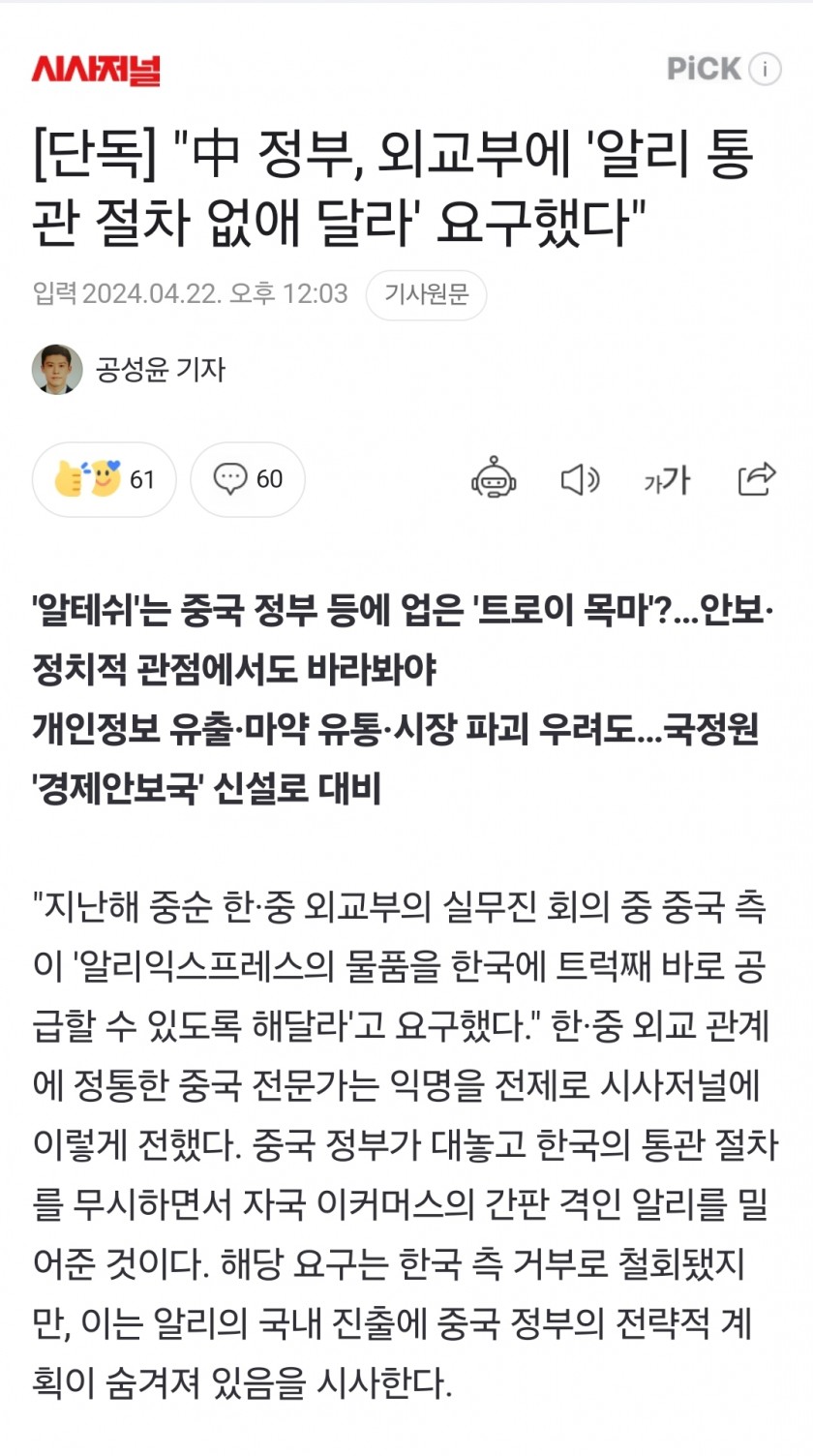This screenshot has width=813, height=1456.
Task: Tap the PiCK info icon
Action: 765,69
